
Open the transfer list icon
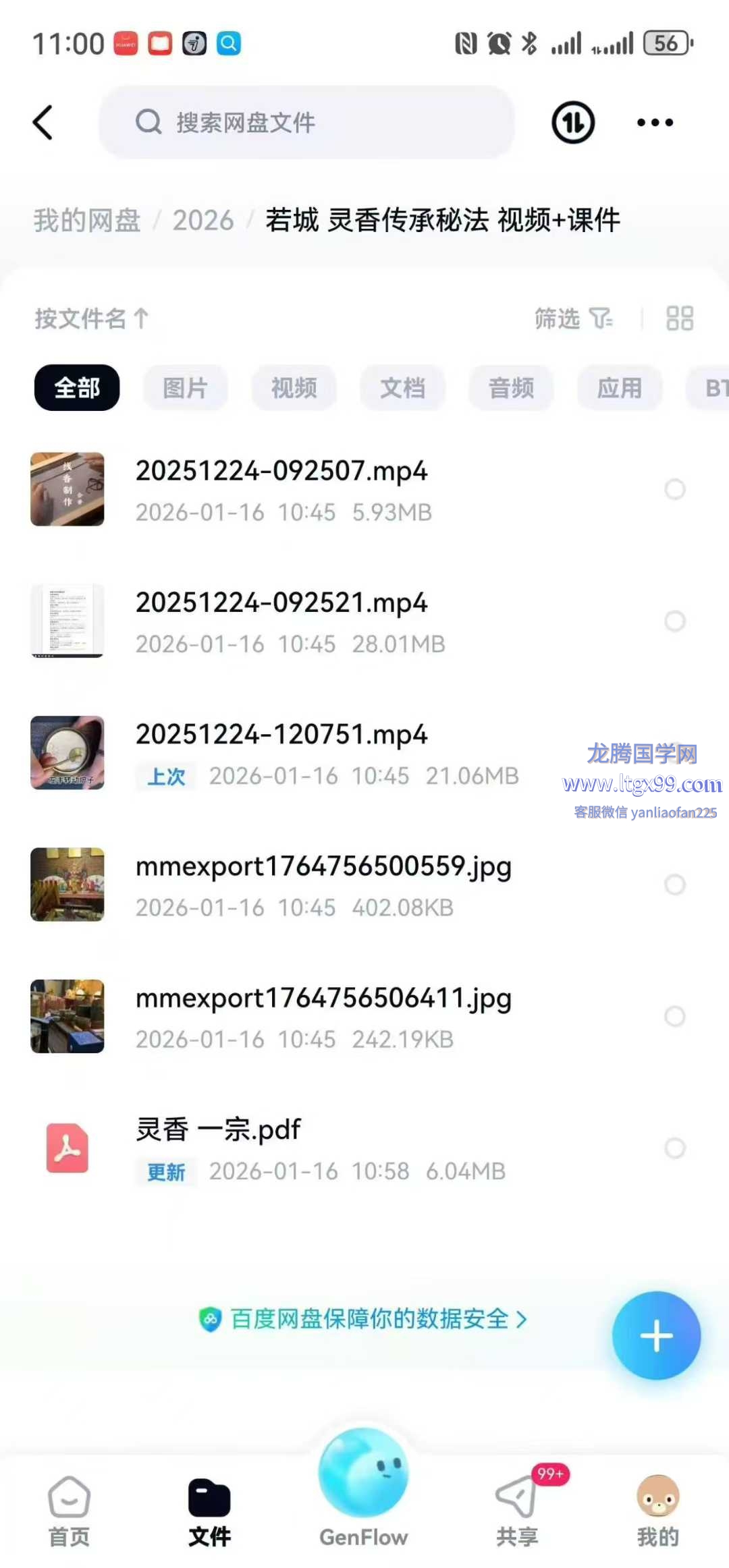[573, 123]
